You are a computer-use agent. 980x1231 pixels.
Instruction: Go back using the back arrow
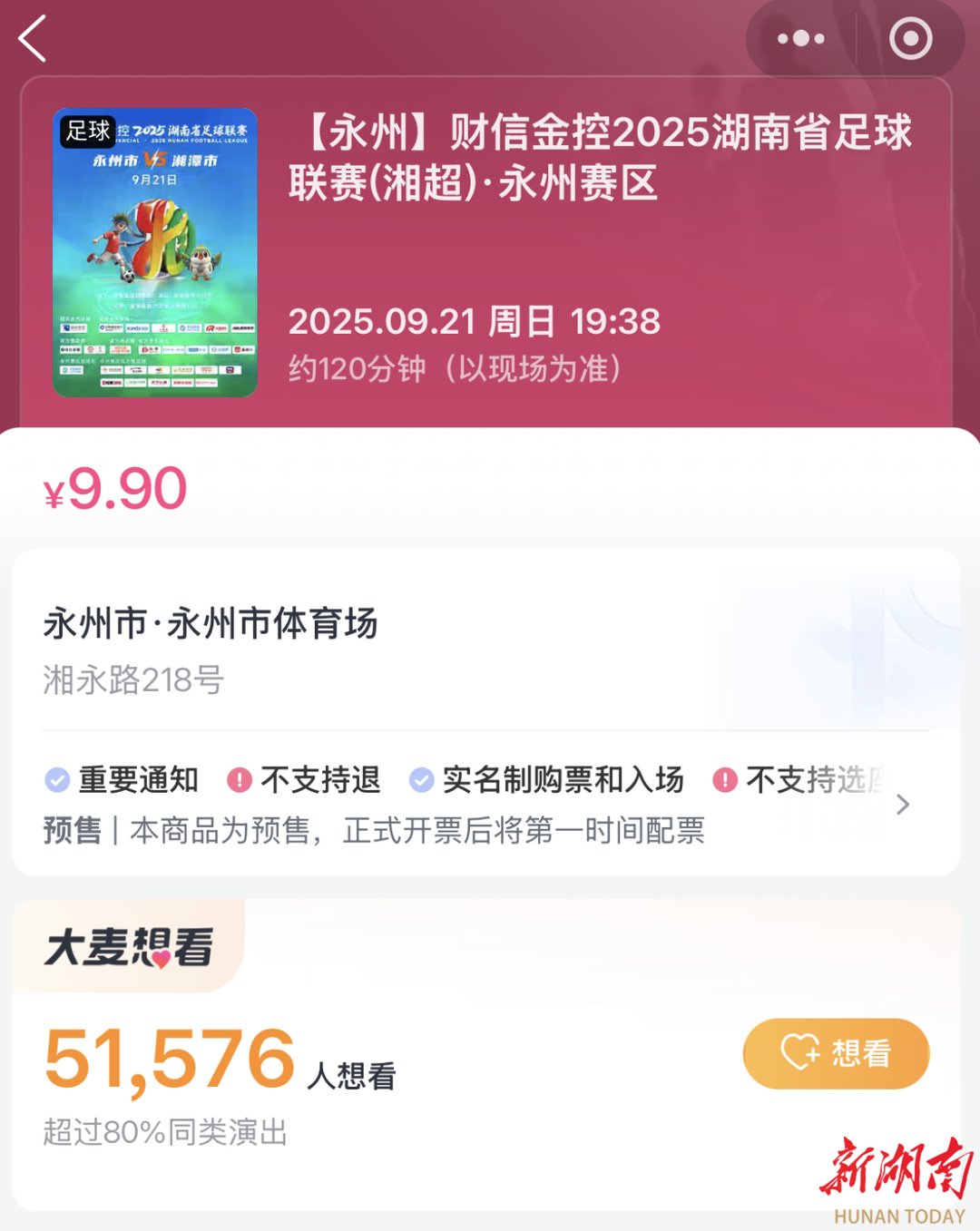[x=33, y=39]
